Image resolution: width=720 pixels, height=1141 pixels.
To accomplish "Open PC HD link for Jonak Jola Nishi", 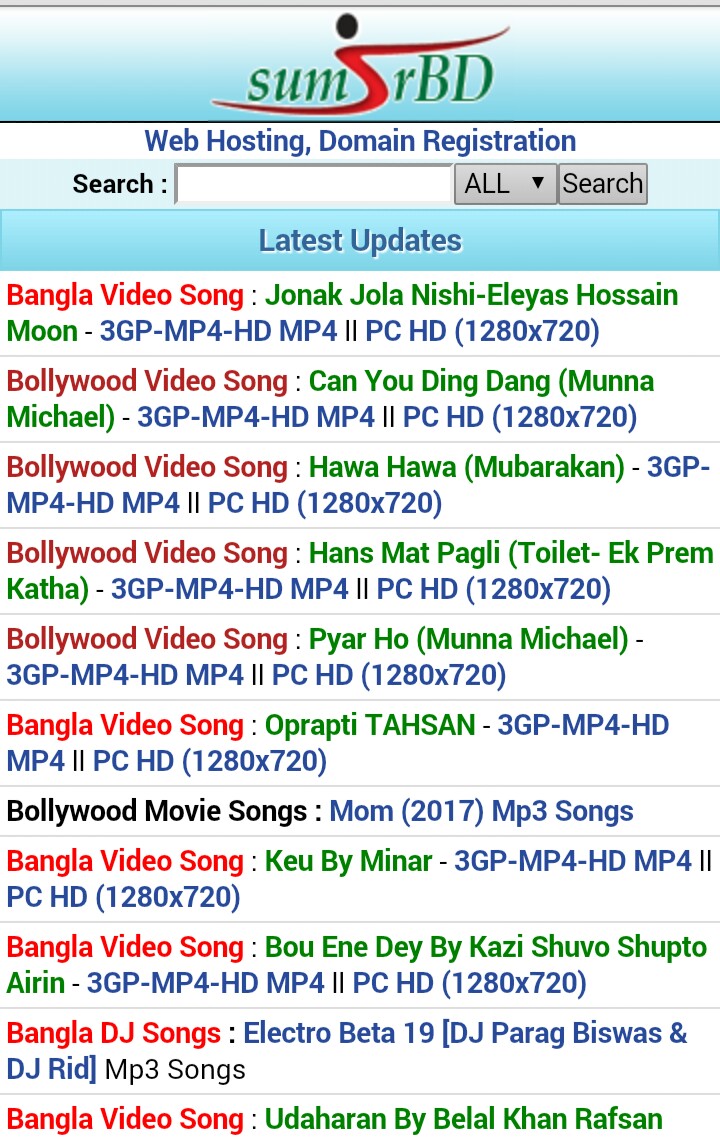I will click(x=482, y=332).
